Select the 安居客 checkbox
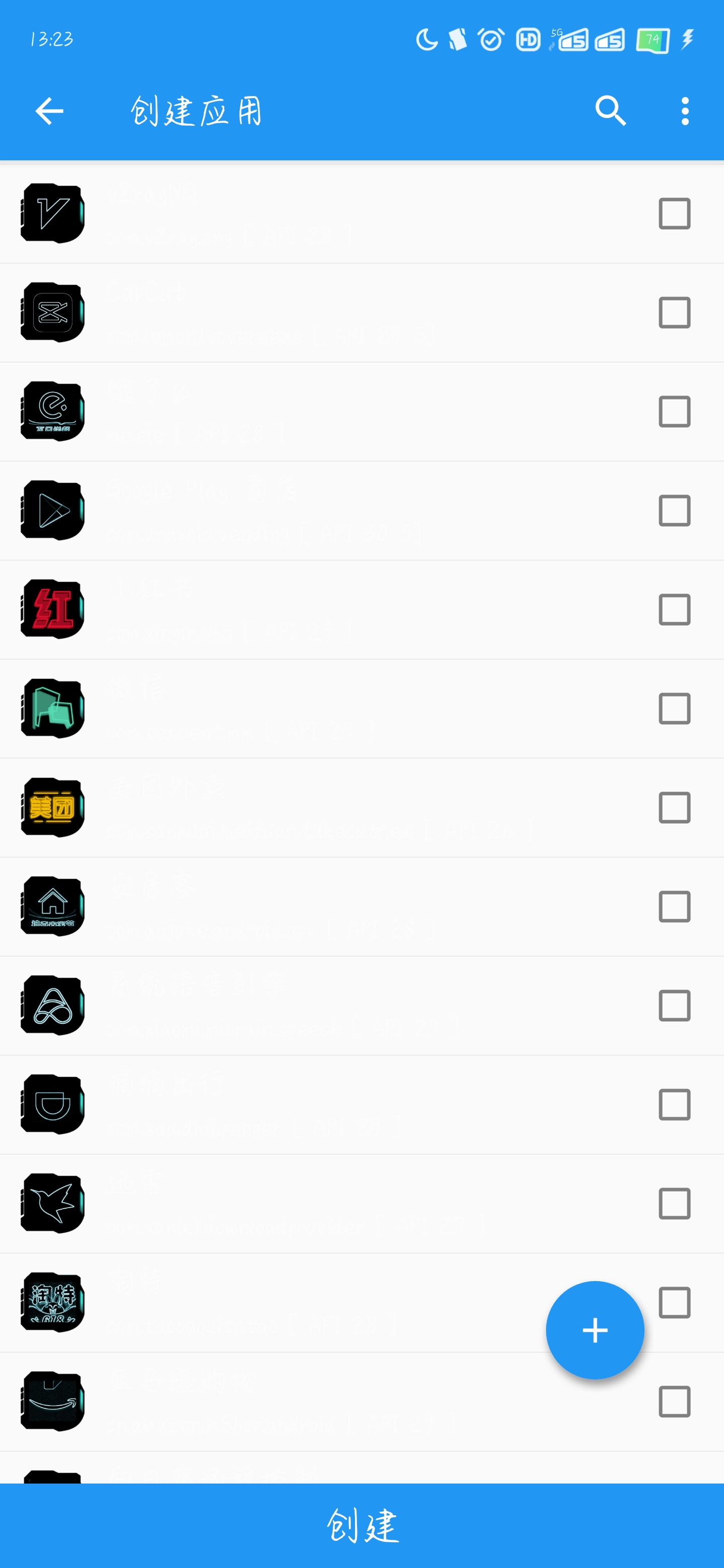724x1568 pixels. (x=674, y=907)
